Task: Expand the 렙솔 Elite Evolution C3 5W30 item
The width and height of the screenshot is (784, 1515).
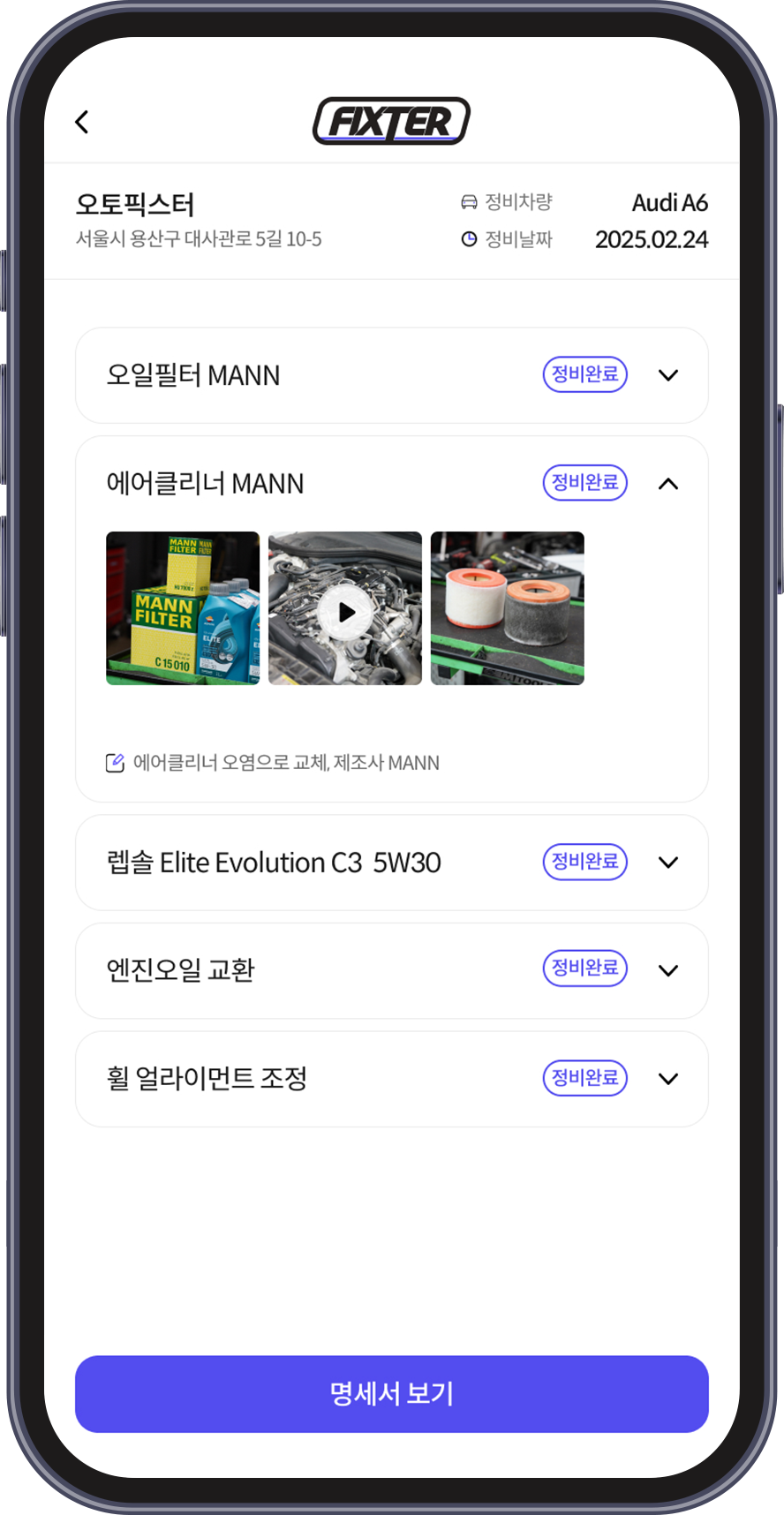Action: 668,863
